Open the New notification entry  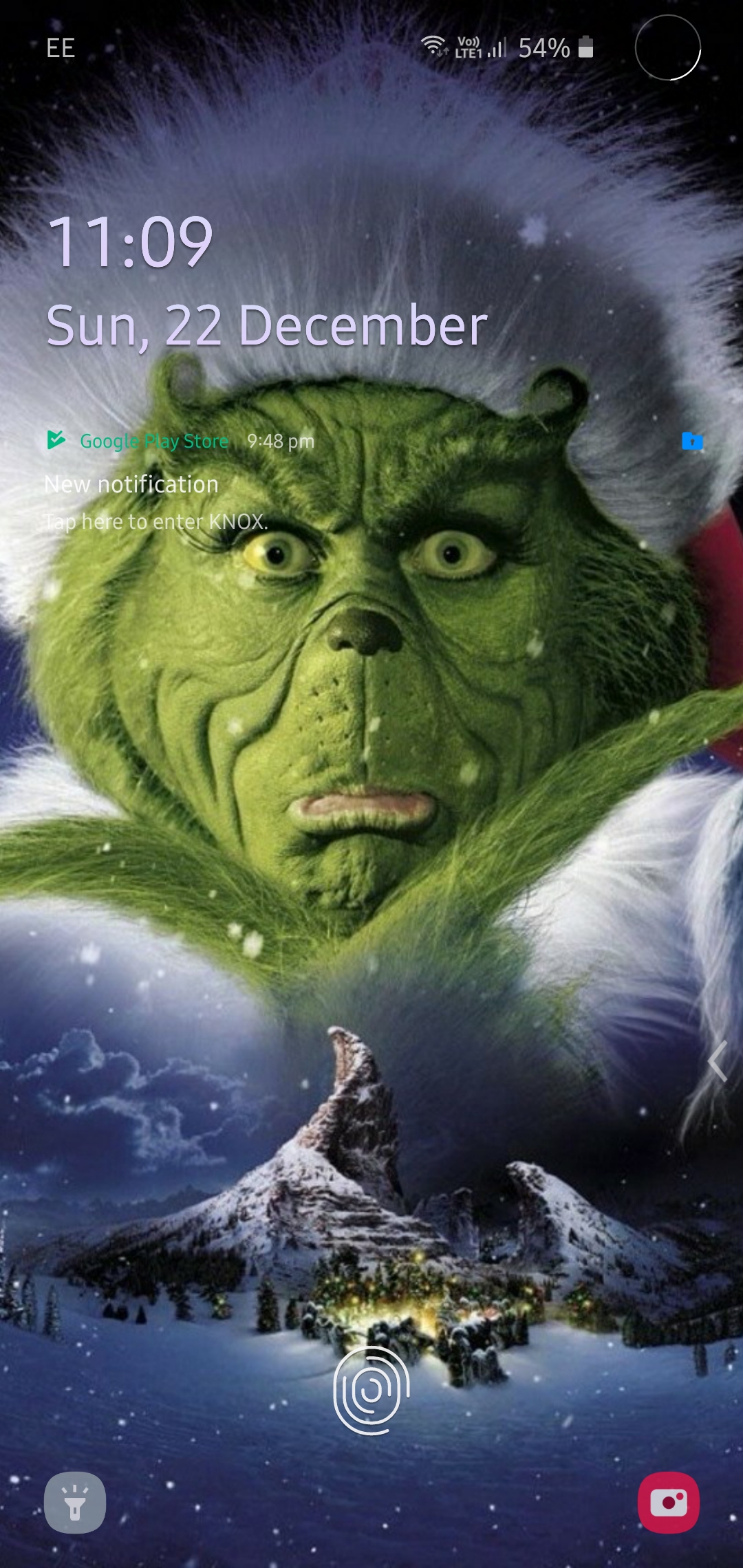pyautogui.click(x=131, y=483)
